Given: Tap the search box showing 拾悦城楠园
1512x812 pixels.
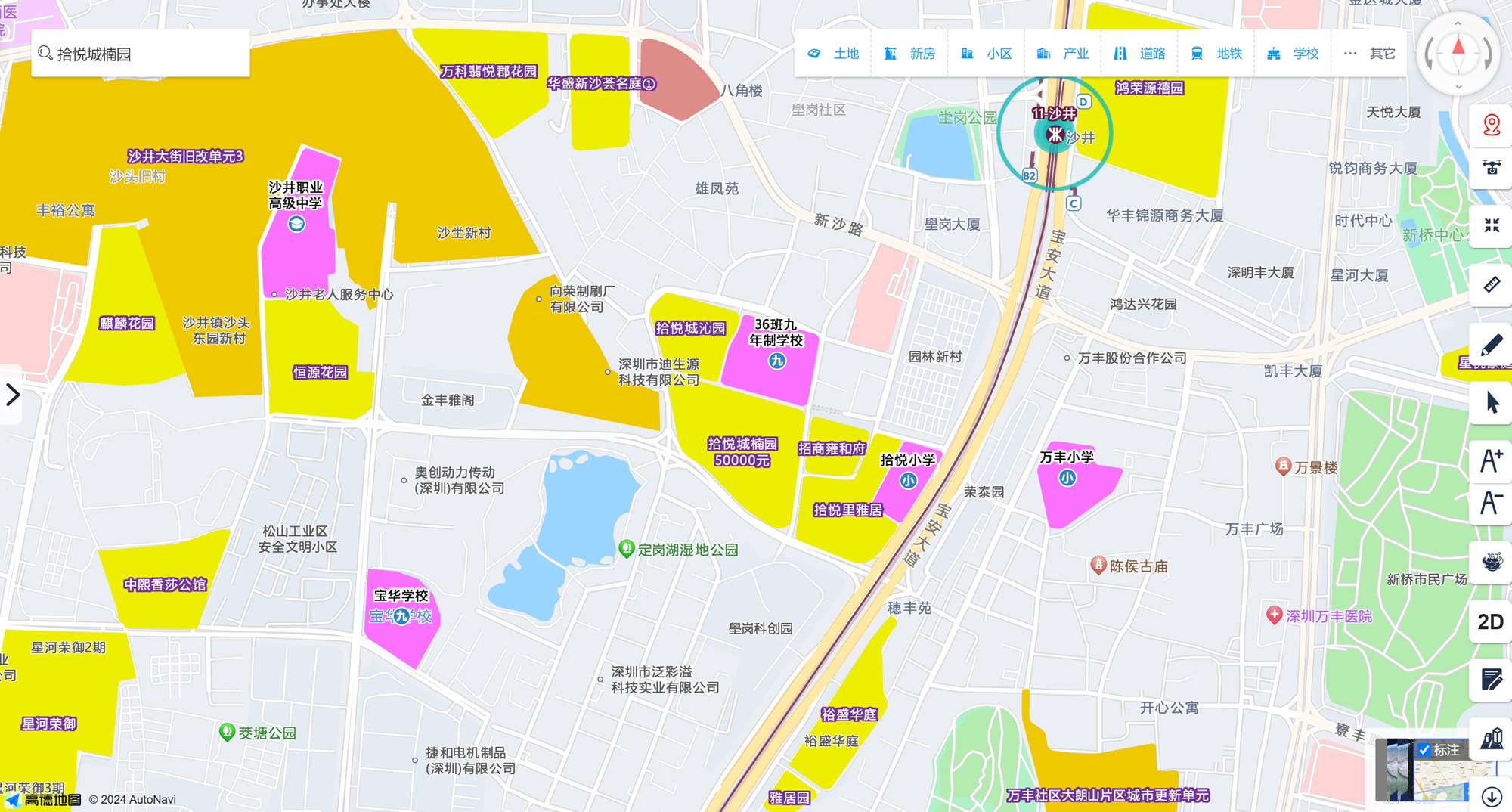Looking at the screenshot, I should [141, 54].
